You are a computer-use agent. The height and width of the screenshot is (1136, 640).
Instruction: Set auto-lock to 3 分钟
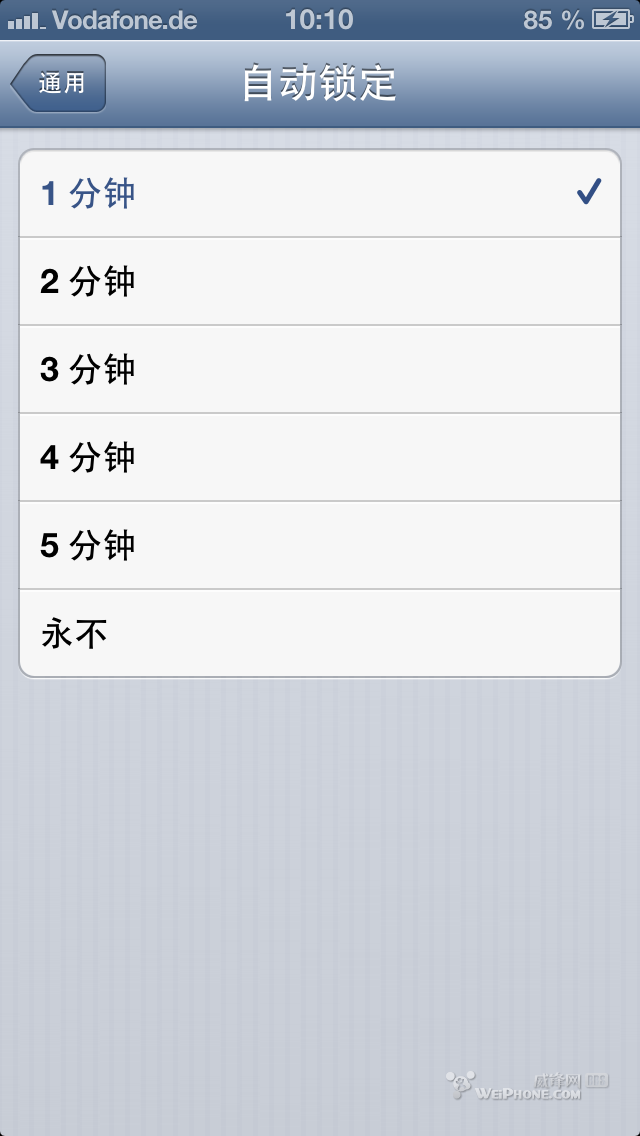coord(320,369)
